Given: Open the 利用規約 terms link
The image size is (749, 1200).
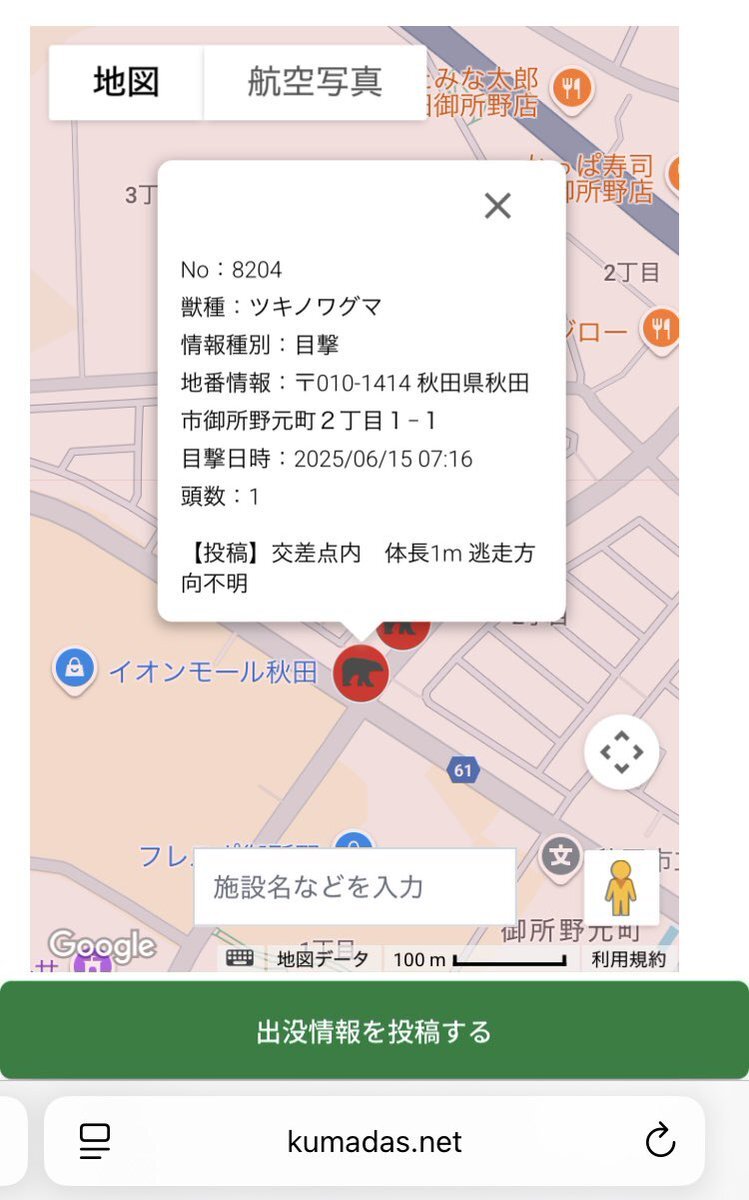Looking at the screenshot, I should pos(628,960).
